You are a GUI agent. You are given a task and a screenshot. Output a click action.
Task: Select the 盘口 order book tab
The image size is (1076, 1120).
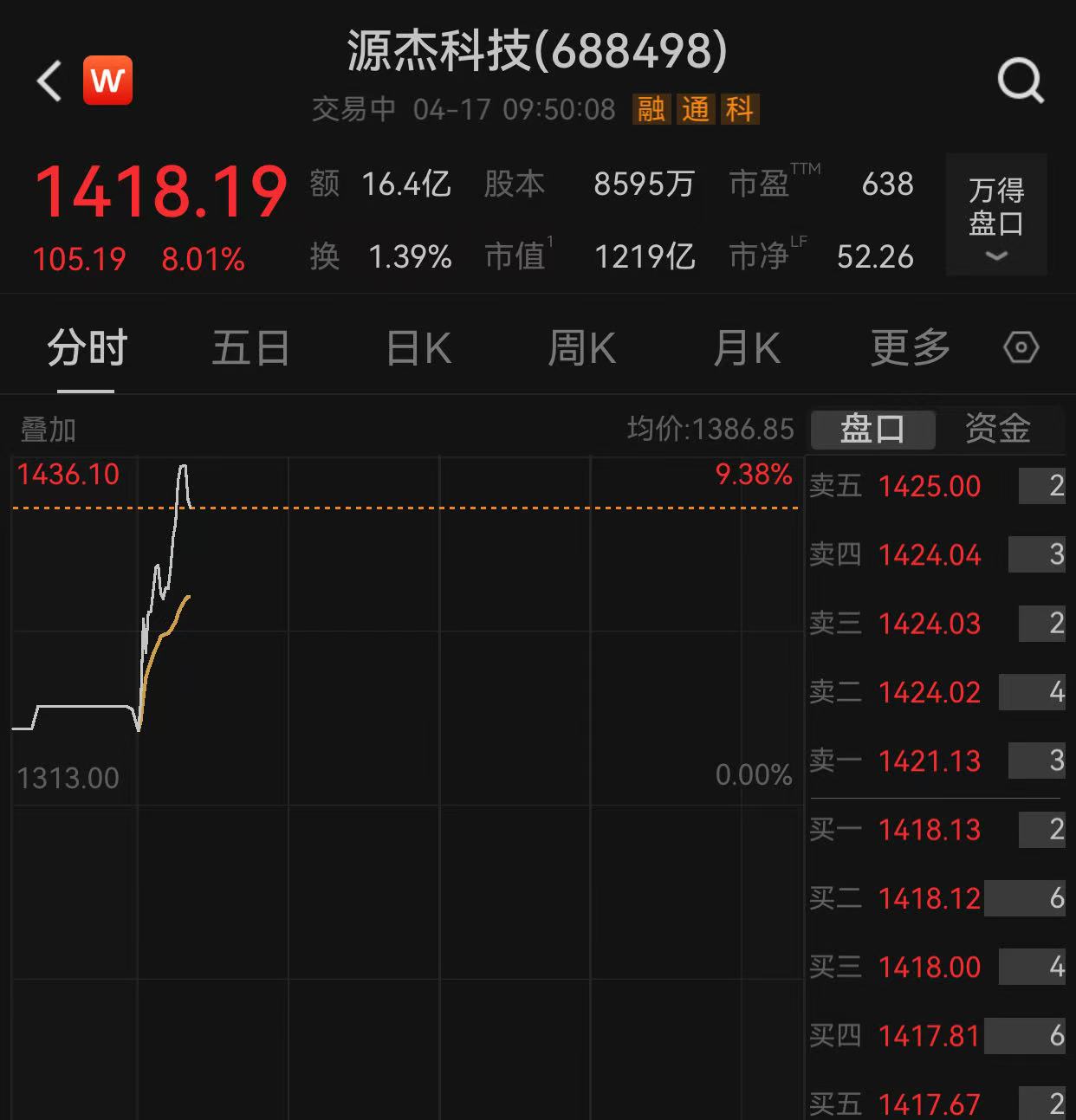coord(872,430)
